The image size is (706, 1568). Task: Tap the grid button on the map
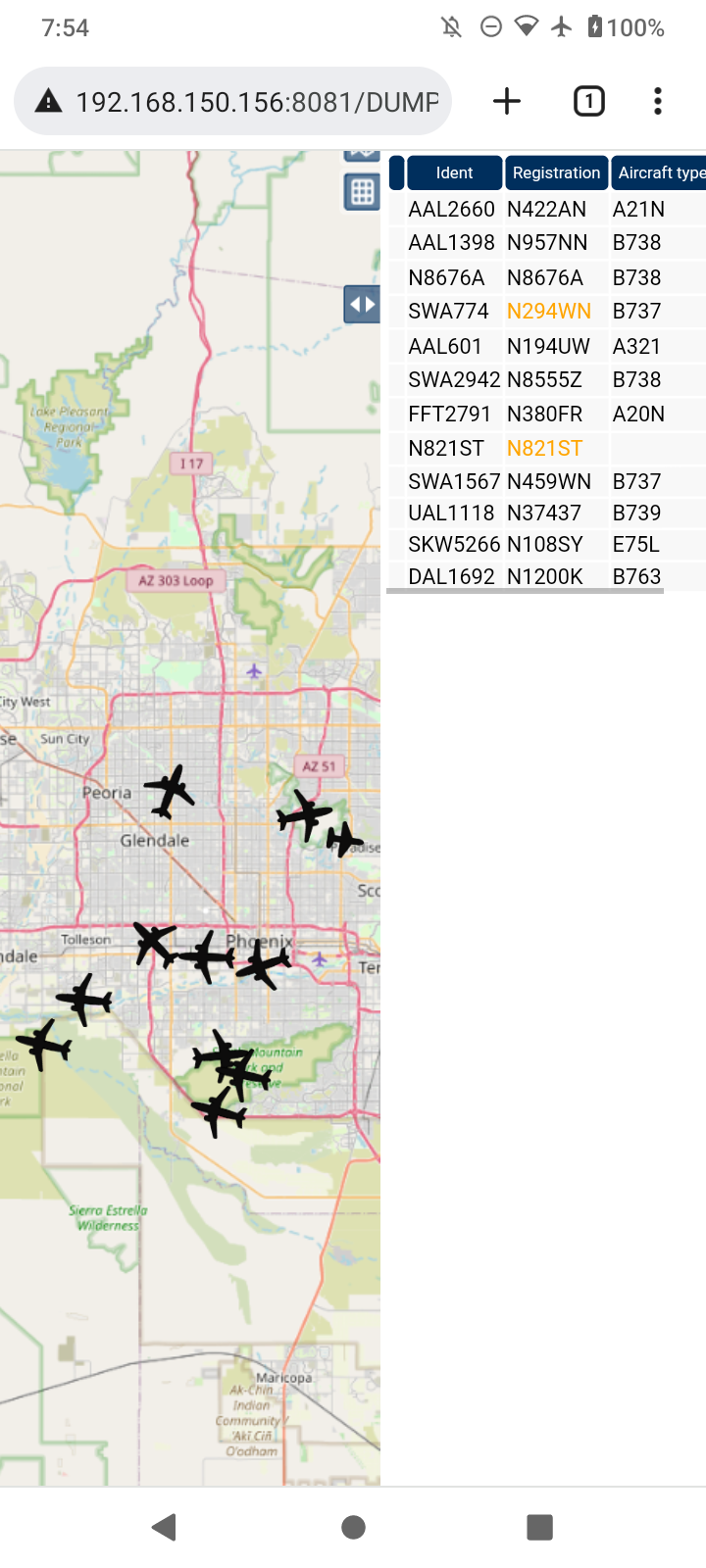362,192
